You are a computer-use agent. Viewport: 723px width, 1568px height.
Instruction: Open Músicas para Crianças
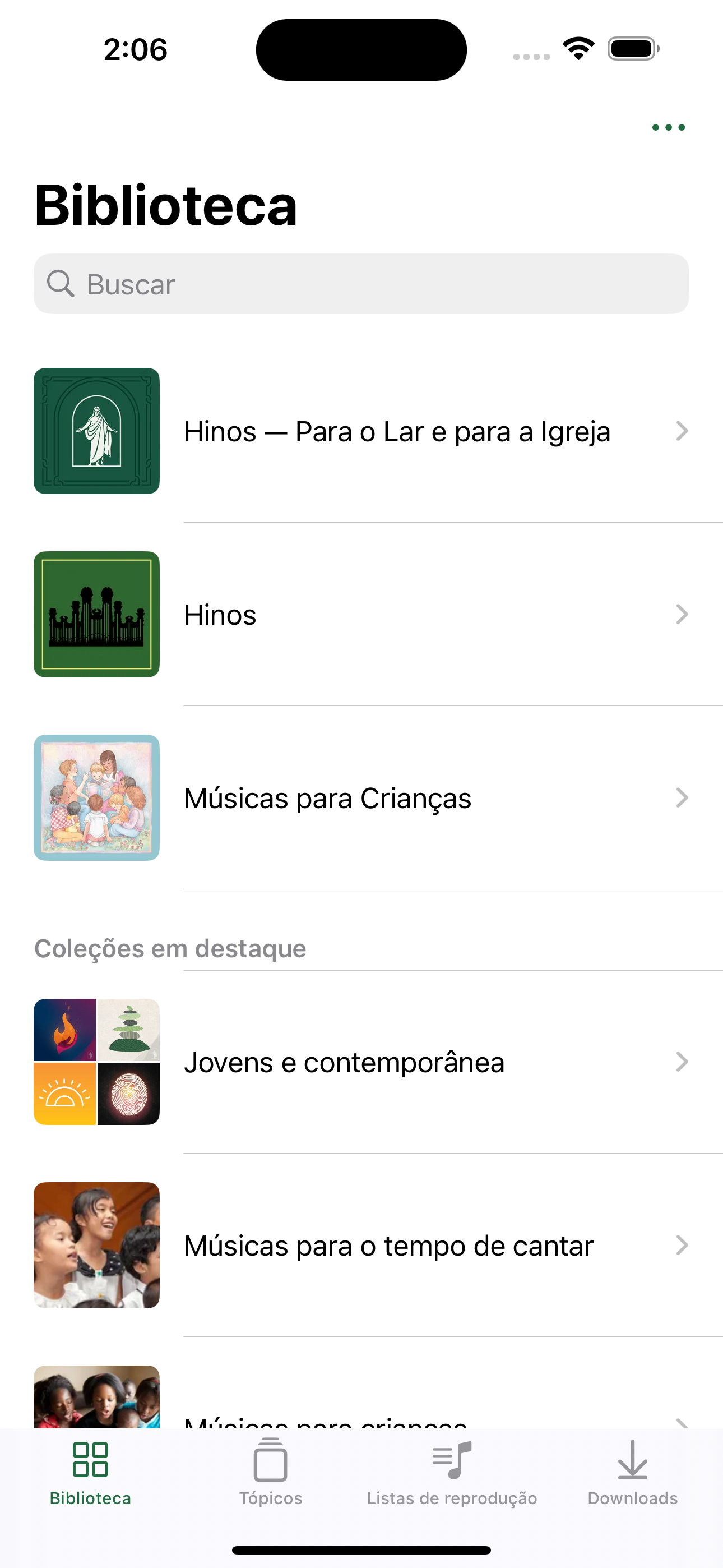pyautogui.click(x=361, y=797)
